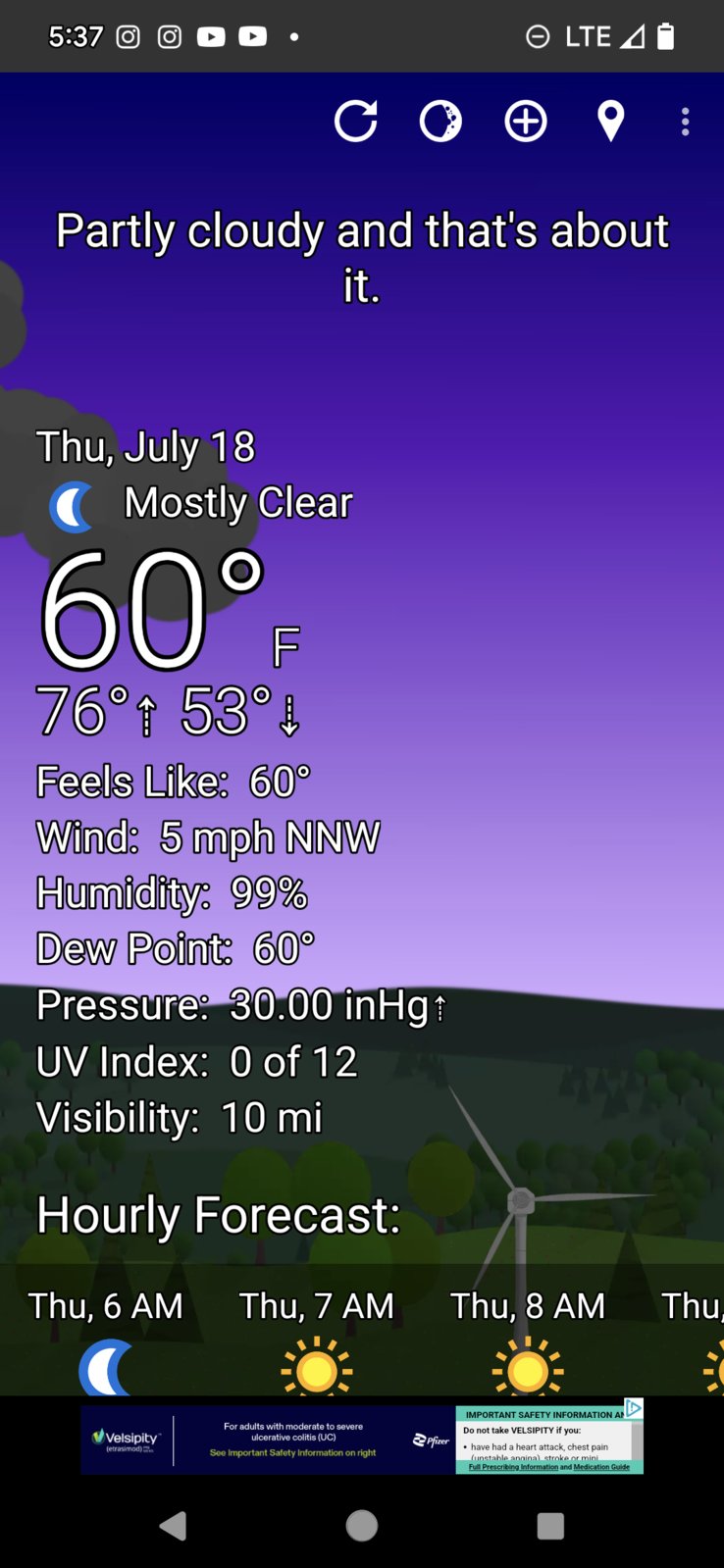This screenshot has width=724, height=1568.
Task: Add a new location
Action: (526, 122)
